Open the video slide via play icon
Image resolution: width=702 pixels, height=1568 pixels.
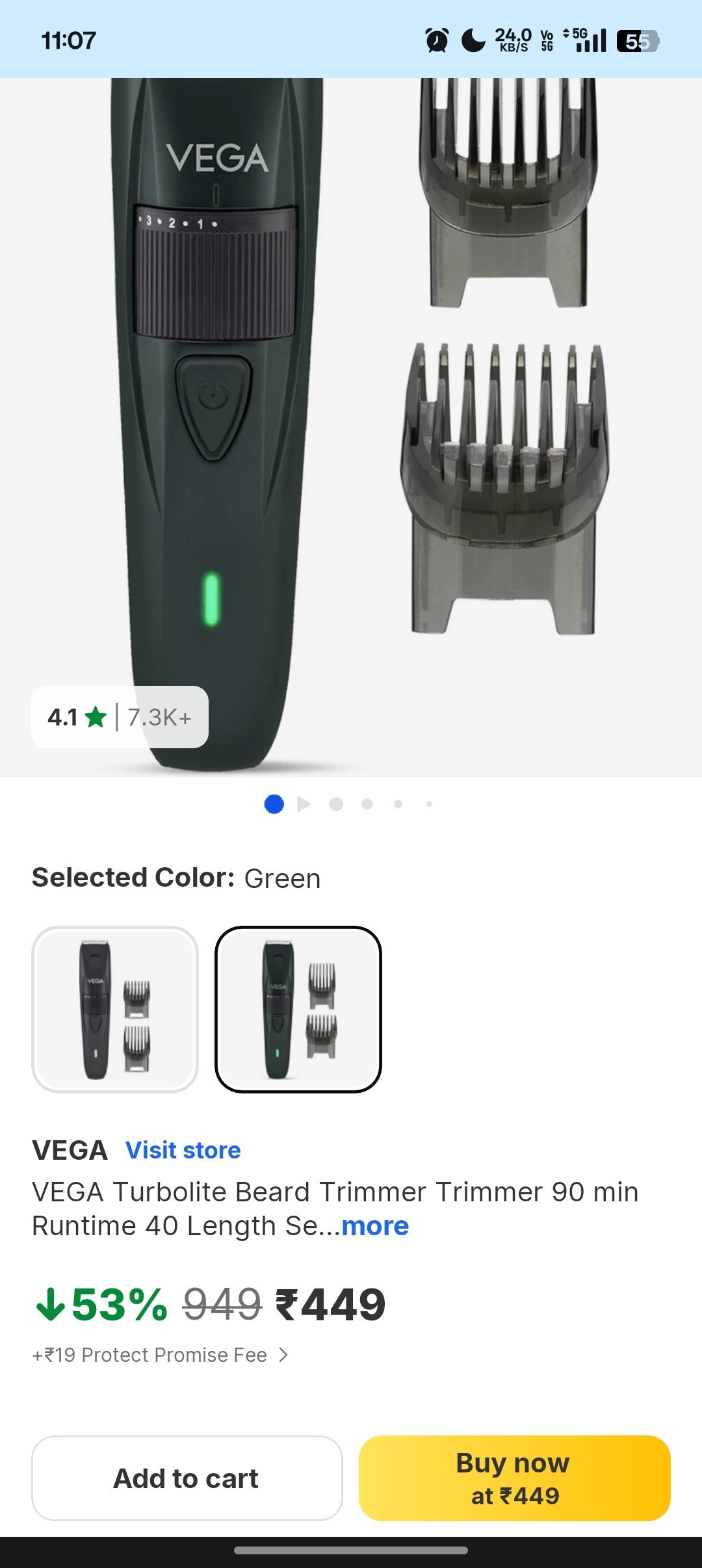304,804
